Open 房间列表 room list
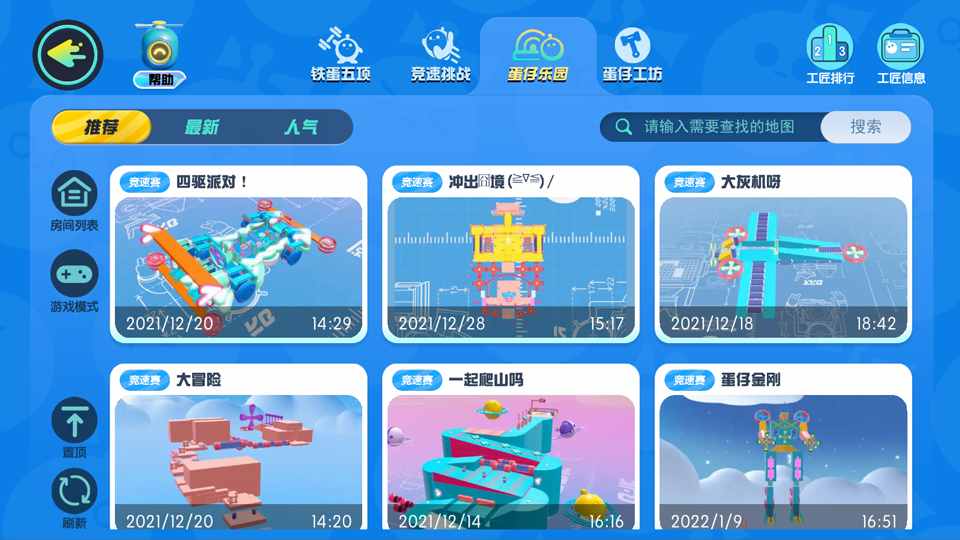Image resolution: width=960 pixels, height=540 pixels. 75,198
